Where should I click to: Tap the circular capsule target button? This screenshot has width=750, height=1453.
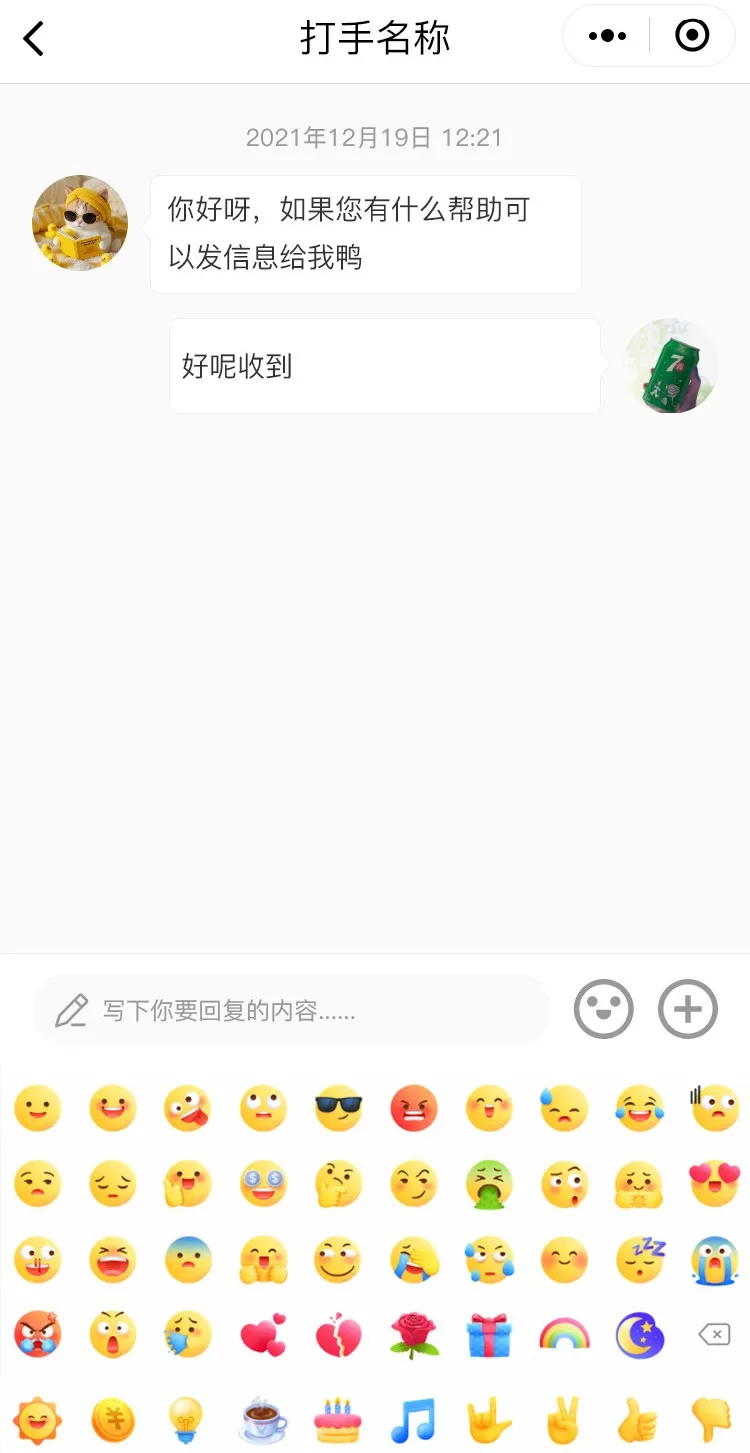pyautogui.click(x=691, y=35)
